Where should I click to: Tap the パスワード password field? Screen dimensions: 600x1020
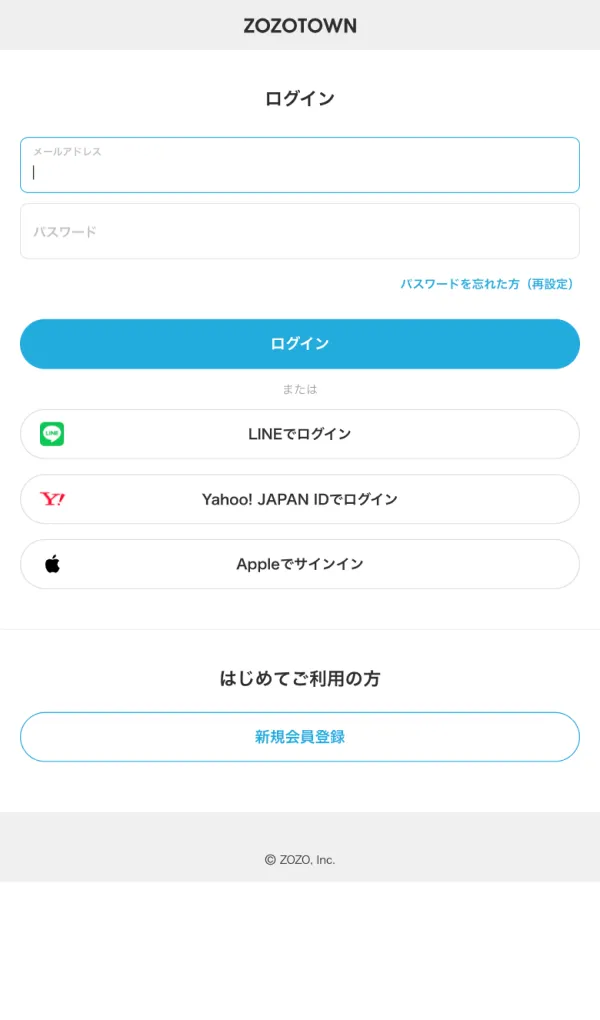(x=300, y=231)
